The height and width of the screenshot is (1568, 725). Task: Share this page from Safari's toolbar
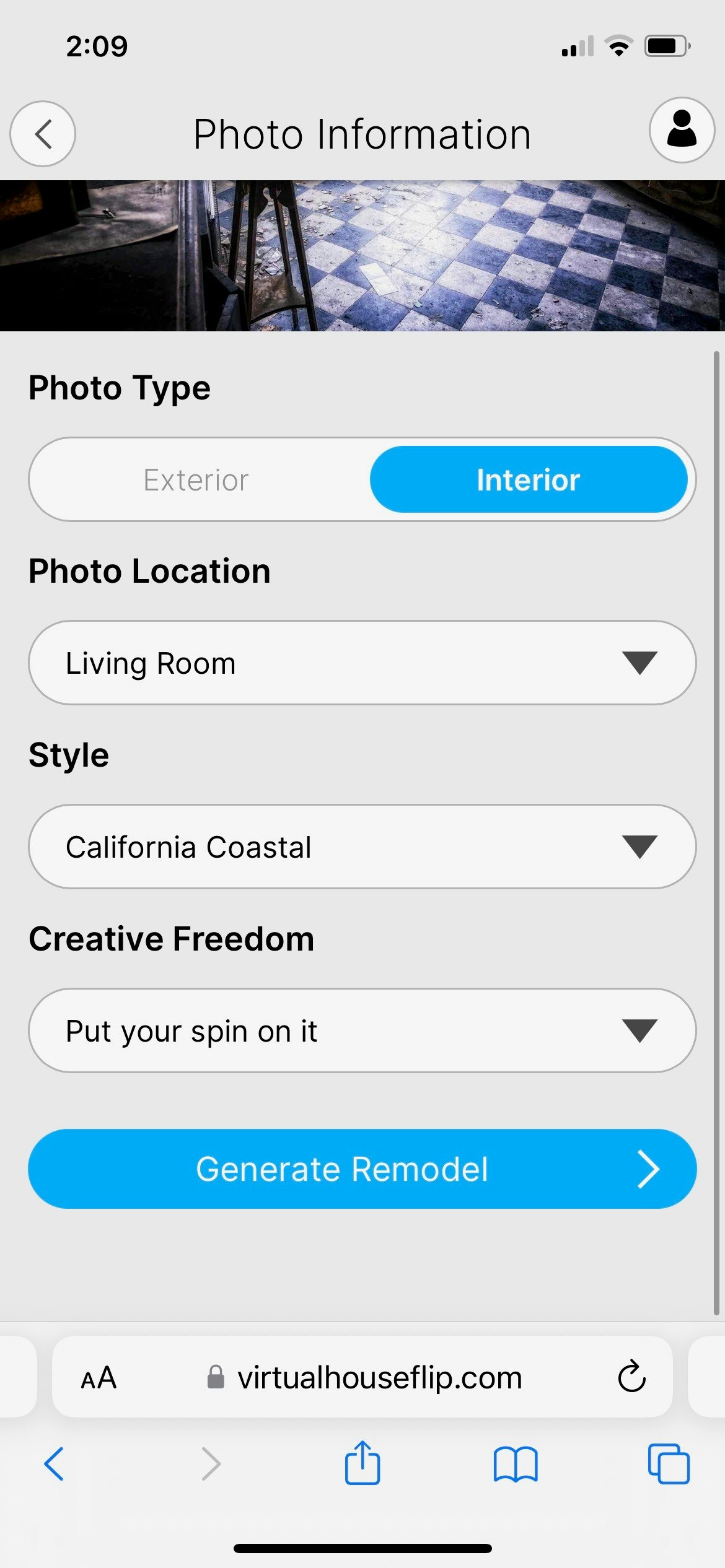pyautogui.click(x=362, y=1463)
